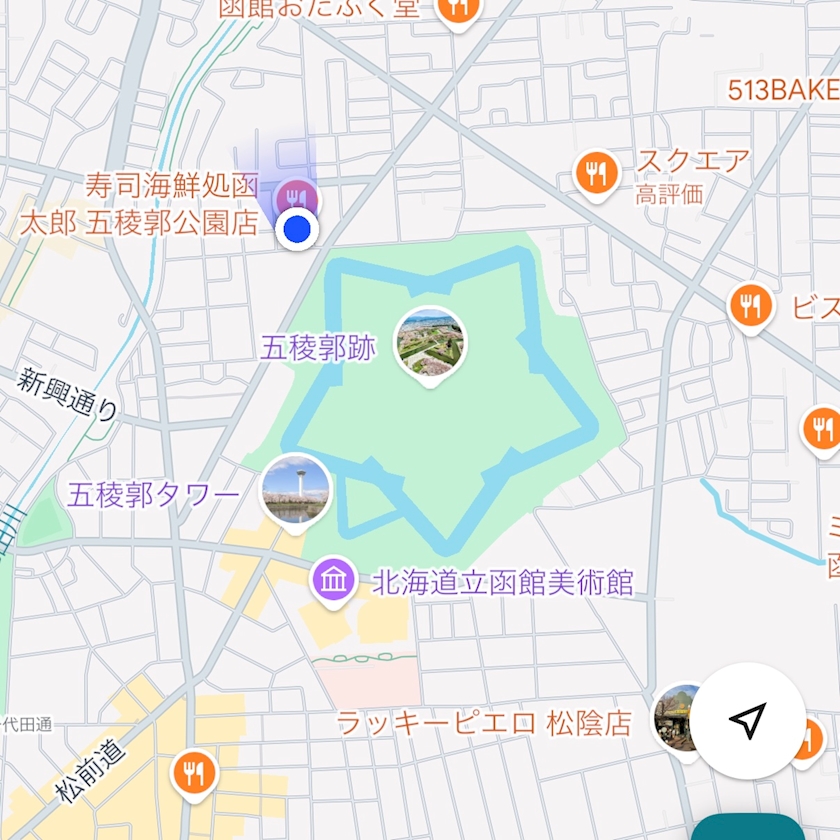Select the 北海道立函館美術館 museum marker
This screenshot has width=840, height=840.
click(x=334, y=582)
